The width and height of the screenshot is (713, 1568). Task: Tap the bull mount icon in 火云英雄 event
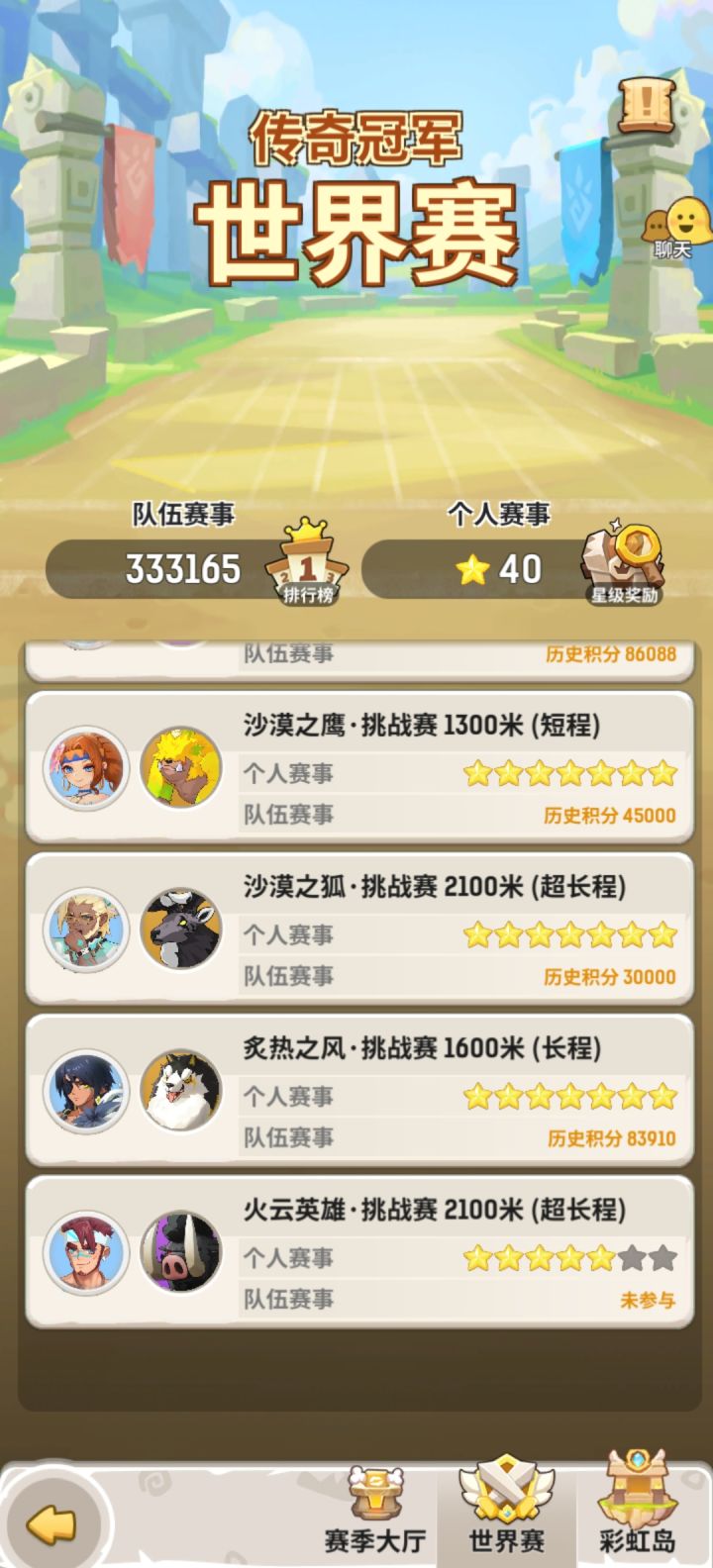point(181,1255)
